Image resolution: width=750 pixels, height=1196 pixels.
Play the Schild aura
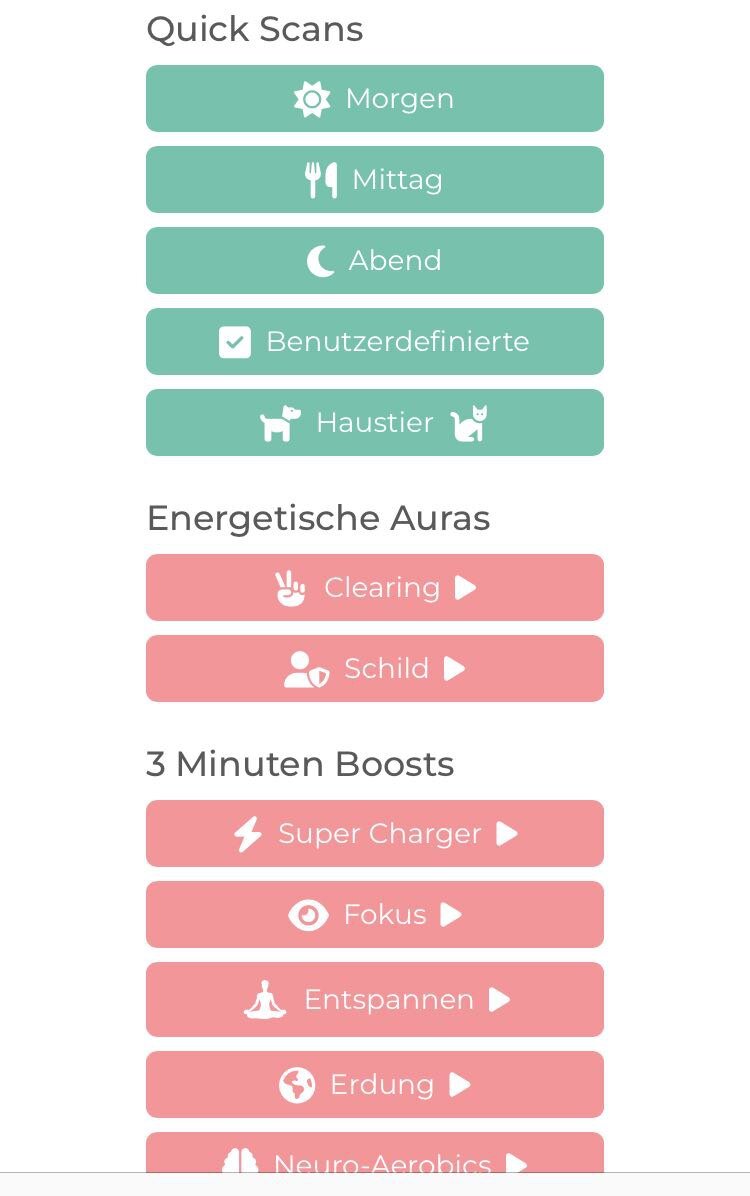click(x=375, y=668)
